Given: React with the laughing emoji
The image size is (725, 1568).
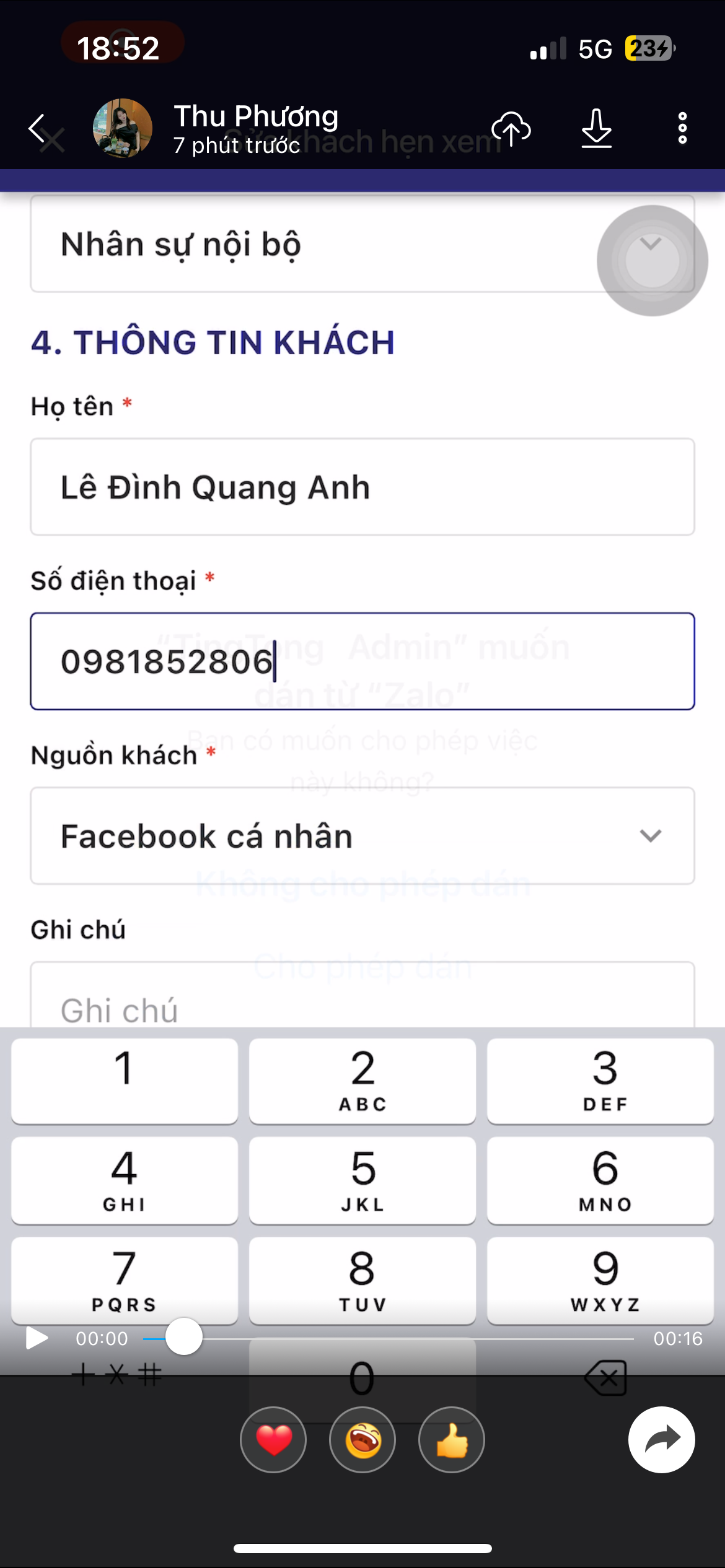Looking at the screenshot, I should [362, 1440].
